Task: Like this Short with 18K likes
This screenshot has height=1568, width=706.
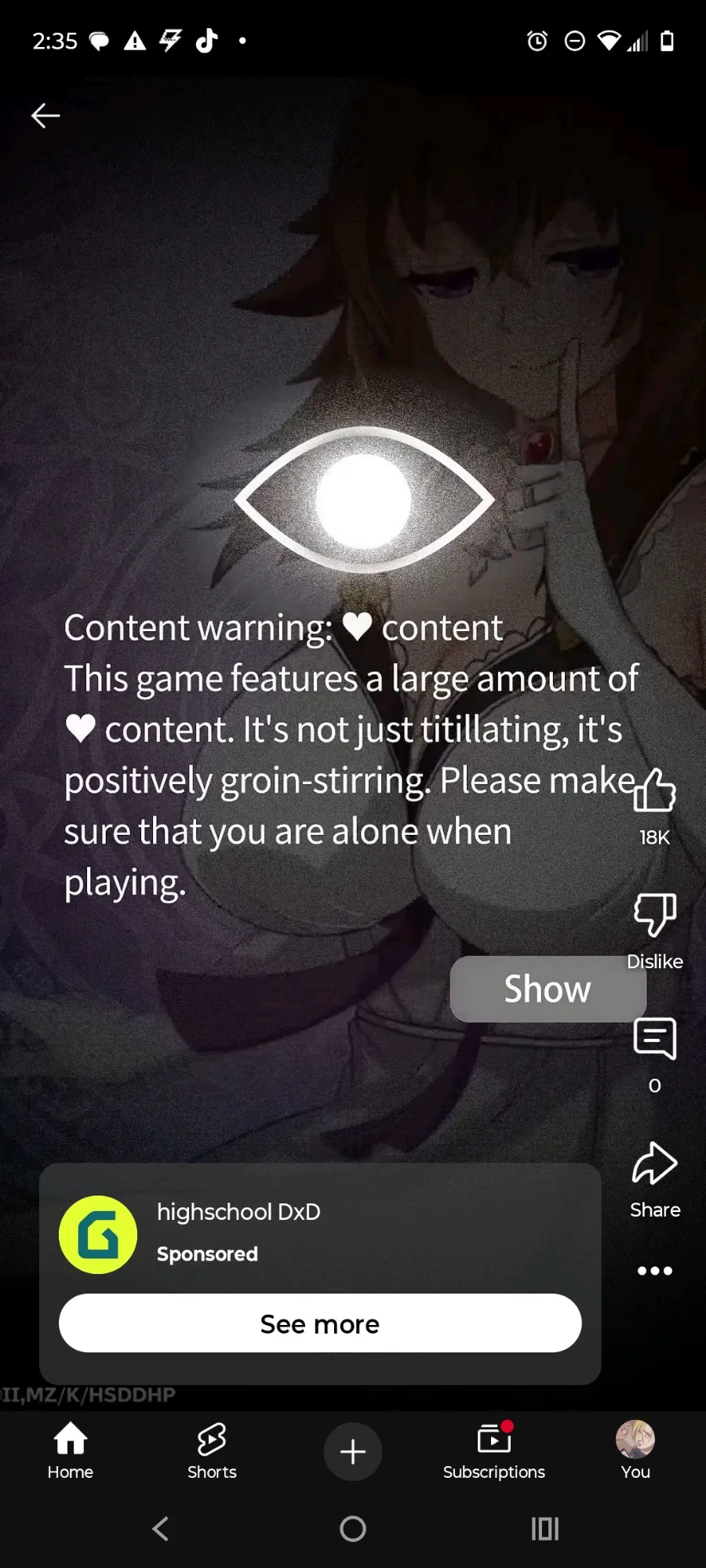Action: [654, 790]
